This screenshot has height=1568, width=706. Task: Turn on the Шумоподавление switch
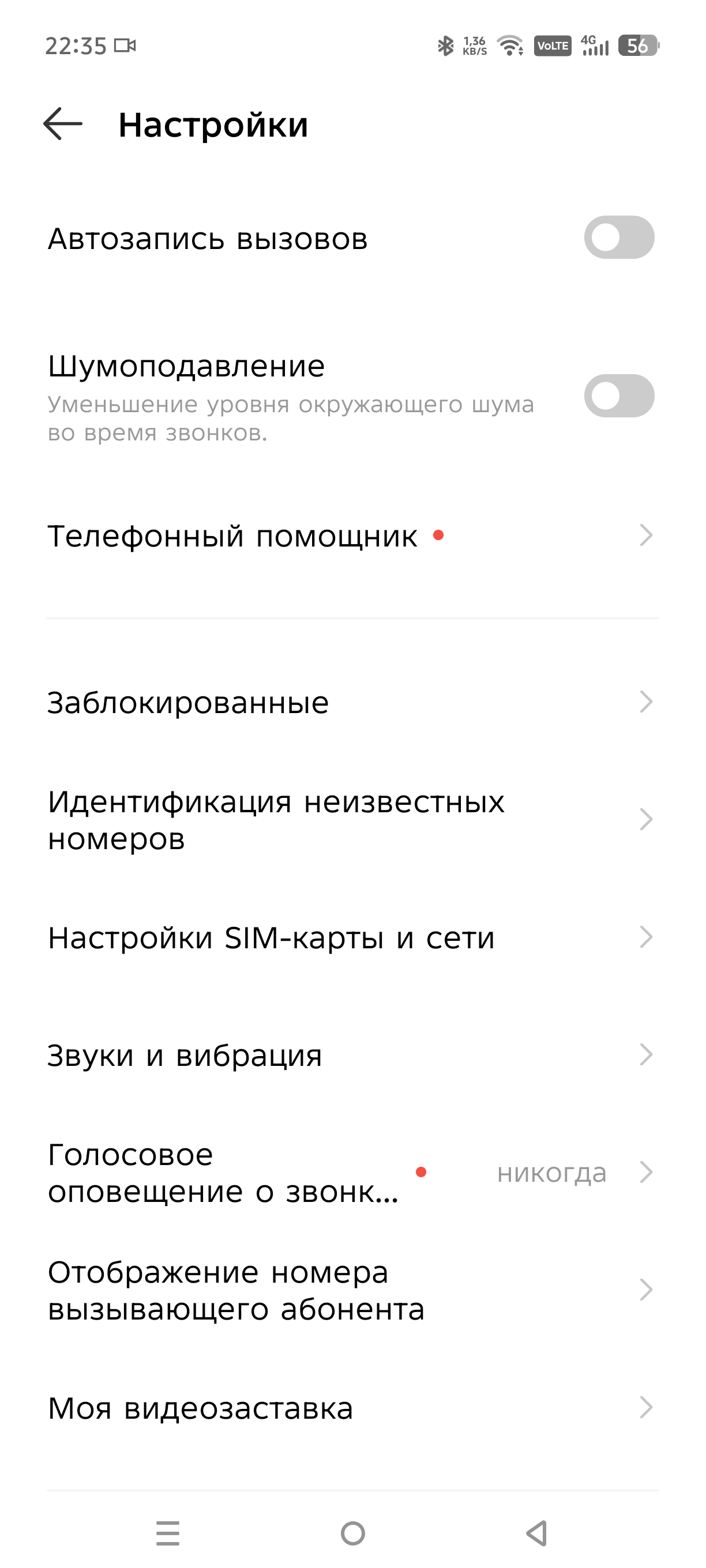click(x=619, y=395)
